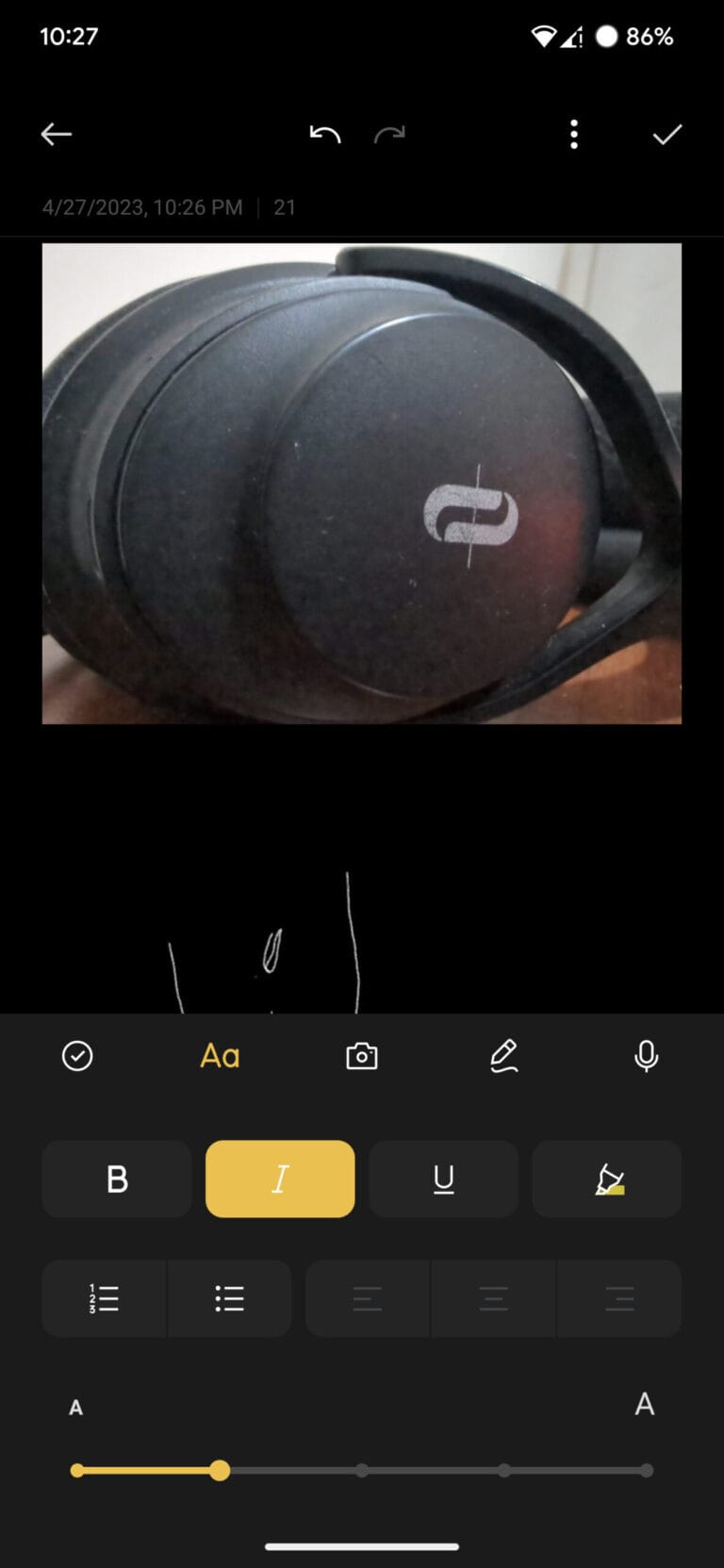Image resolution: width=724 pixels, height=1568 pixels.
Task: Toggle underline formatting
Action: 442,1179
